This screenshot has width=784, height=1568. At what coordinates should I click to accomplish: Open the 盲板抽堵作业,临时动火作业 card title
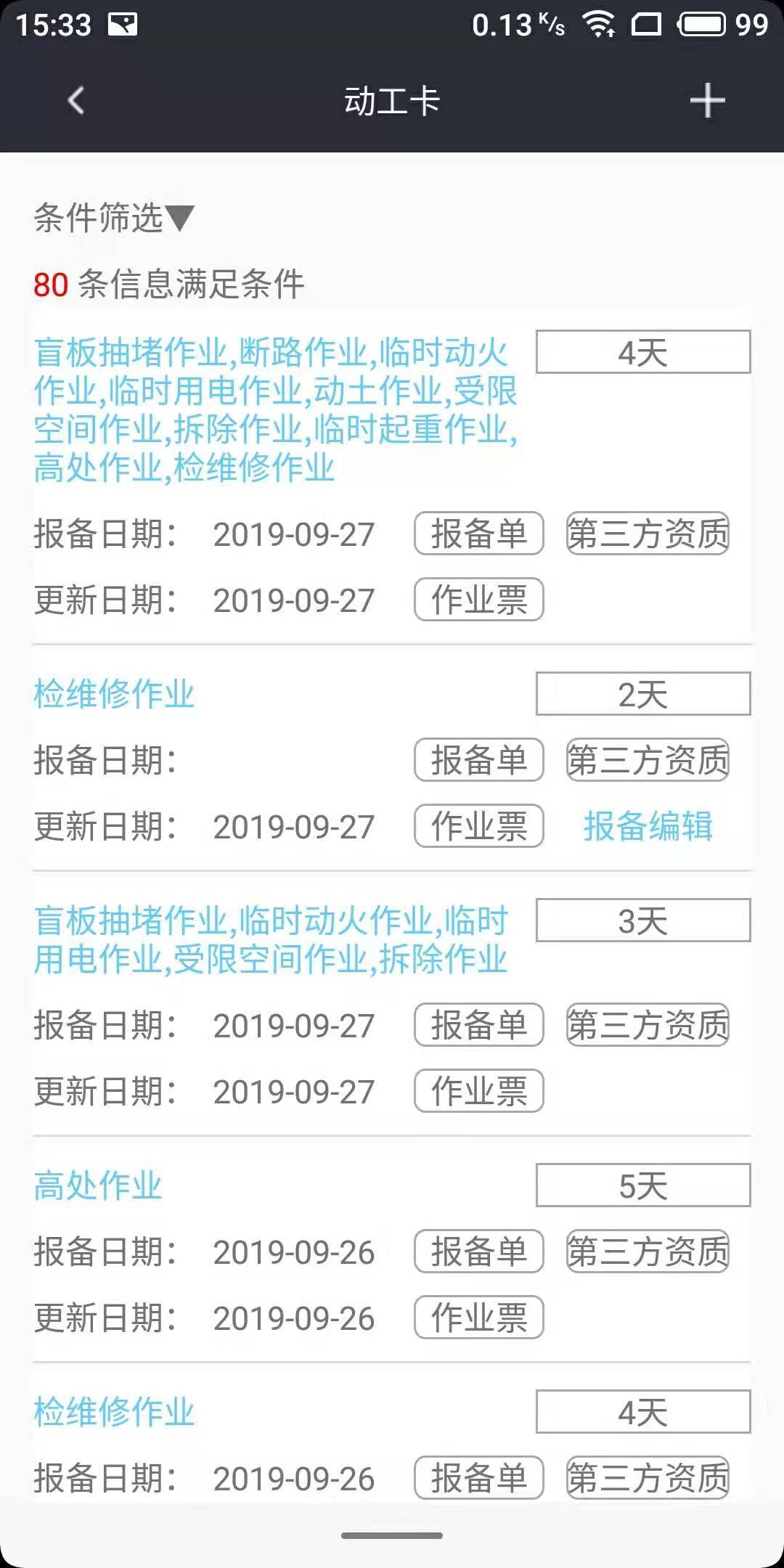[270, 940]
